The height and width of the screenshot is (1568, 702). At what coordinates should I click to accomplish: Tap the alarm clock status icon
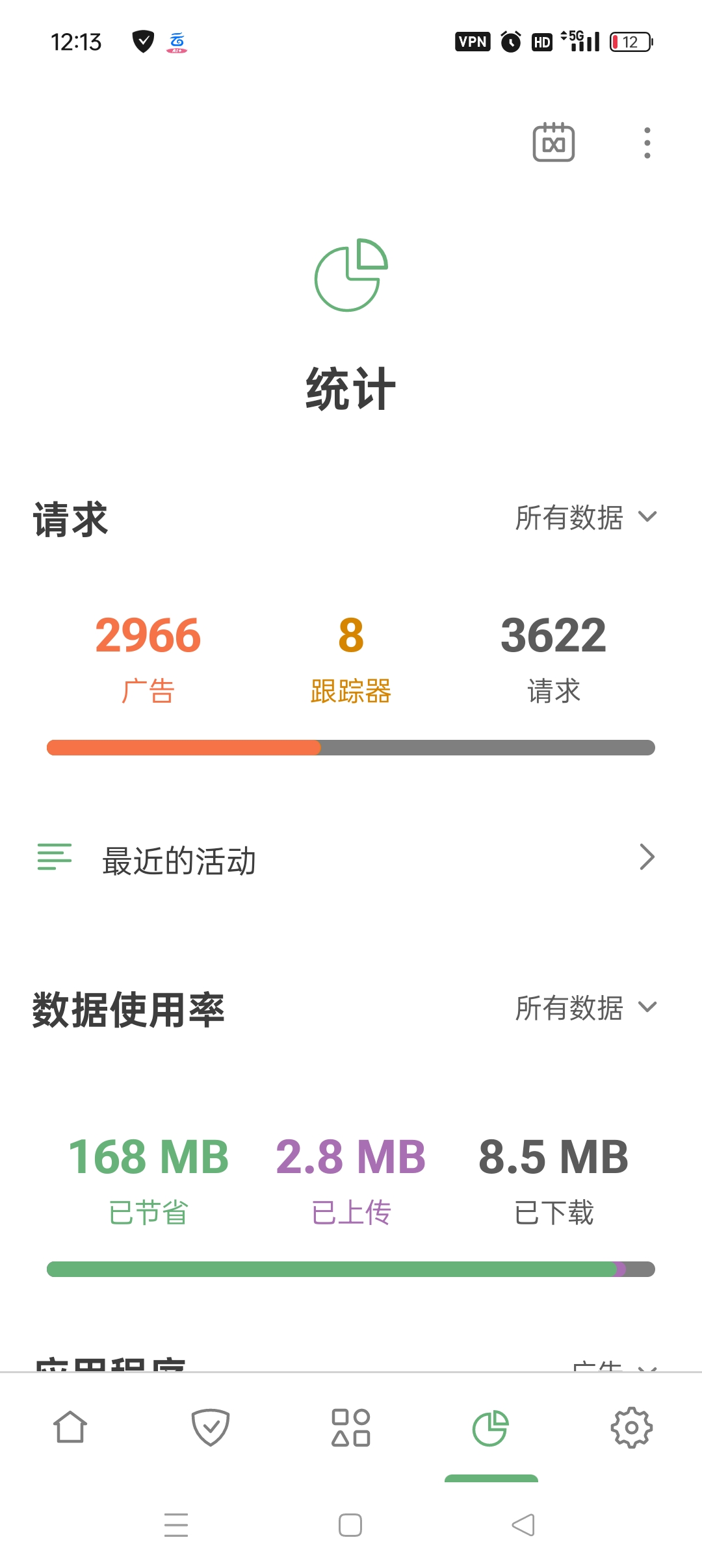[510, 41]
